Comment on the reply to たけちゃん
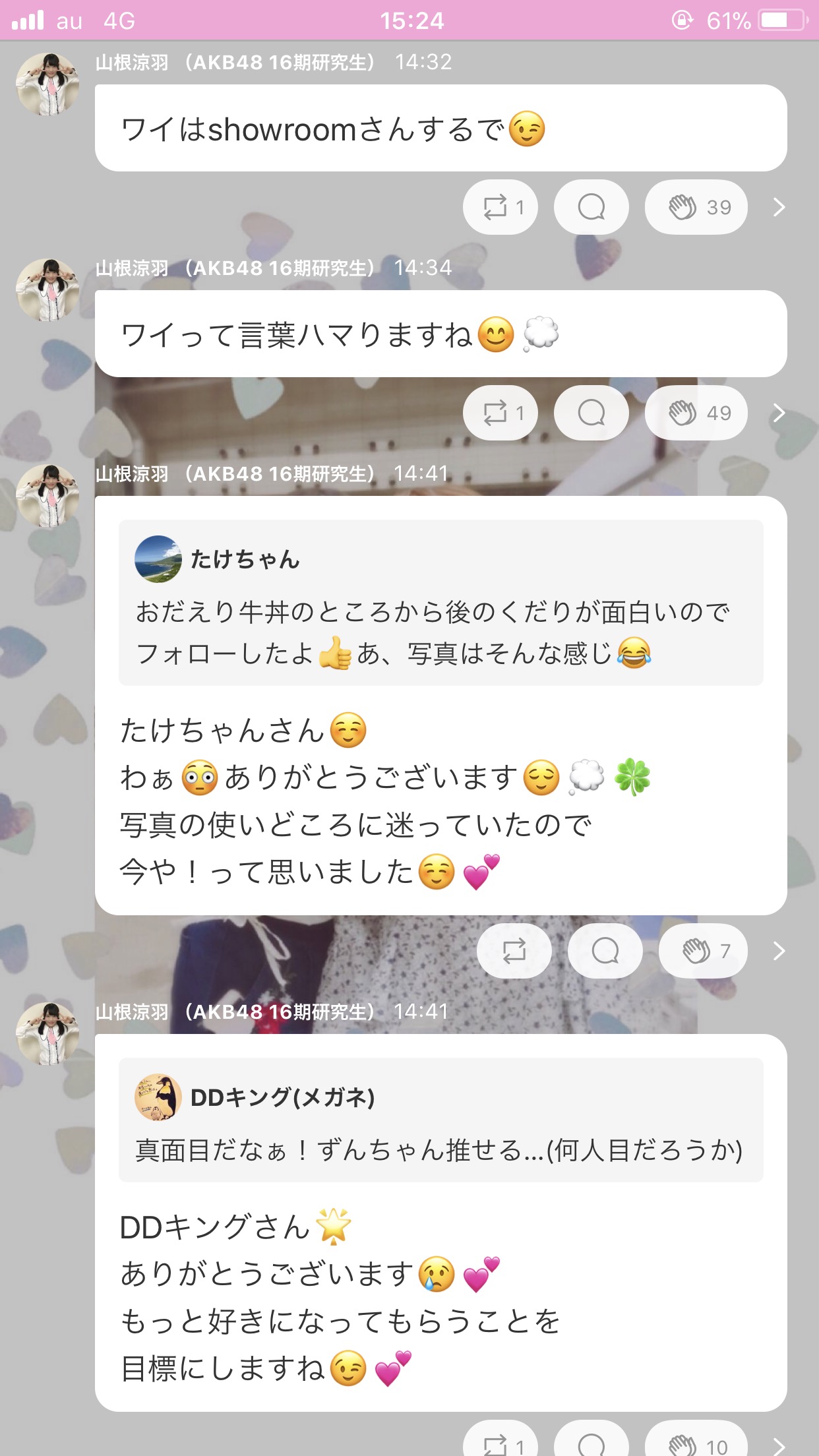The height and width of the screenshot is (1456, 819). click(x=605, y=951)
